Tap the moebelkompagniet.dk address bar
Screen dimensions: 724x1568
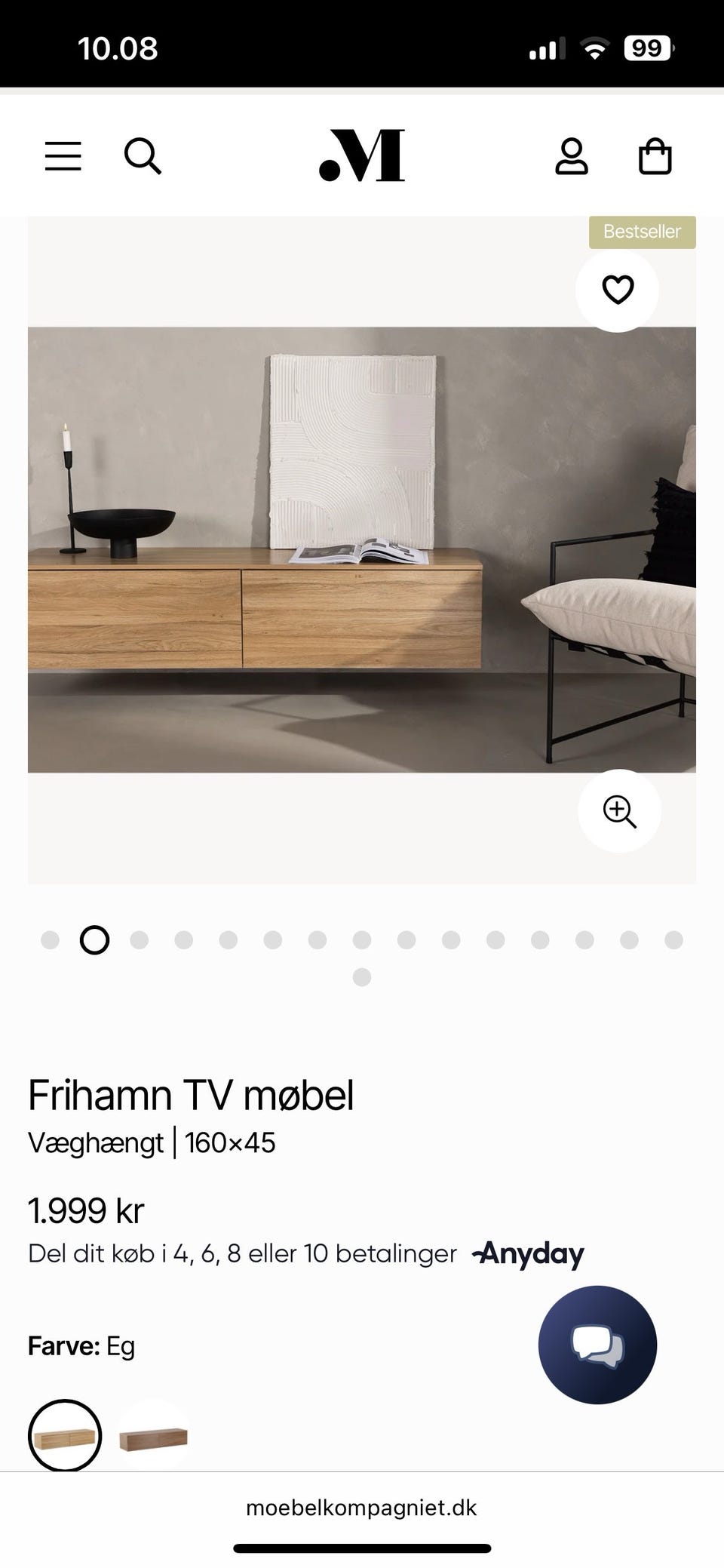(362, 1508)
